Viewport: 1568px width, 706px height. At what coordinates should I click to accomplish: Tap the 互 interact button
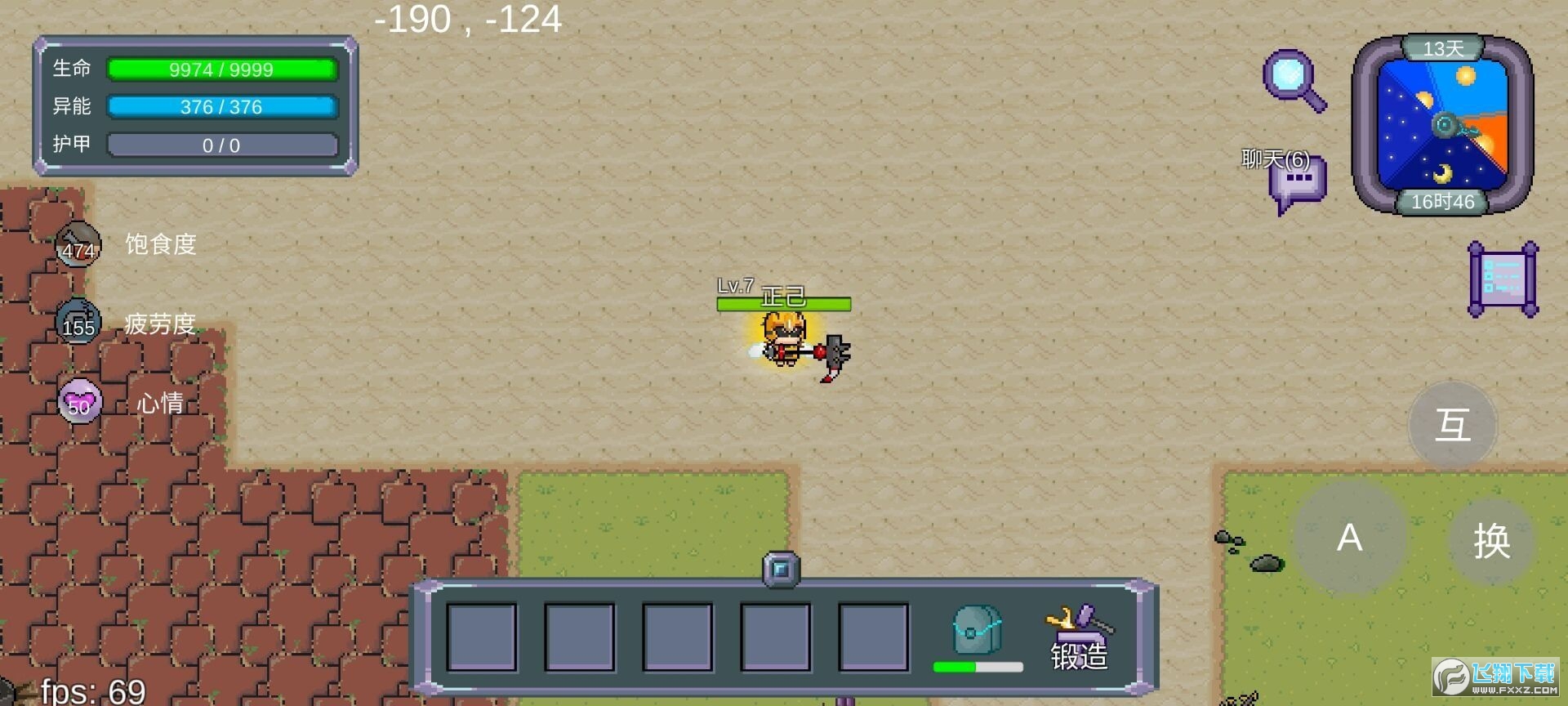(x=1453, y=425)
